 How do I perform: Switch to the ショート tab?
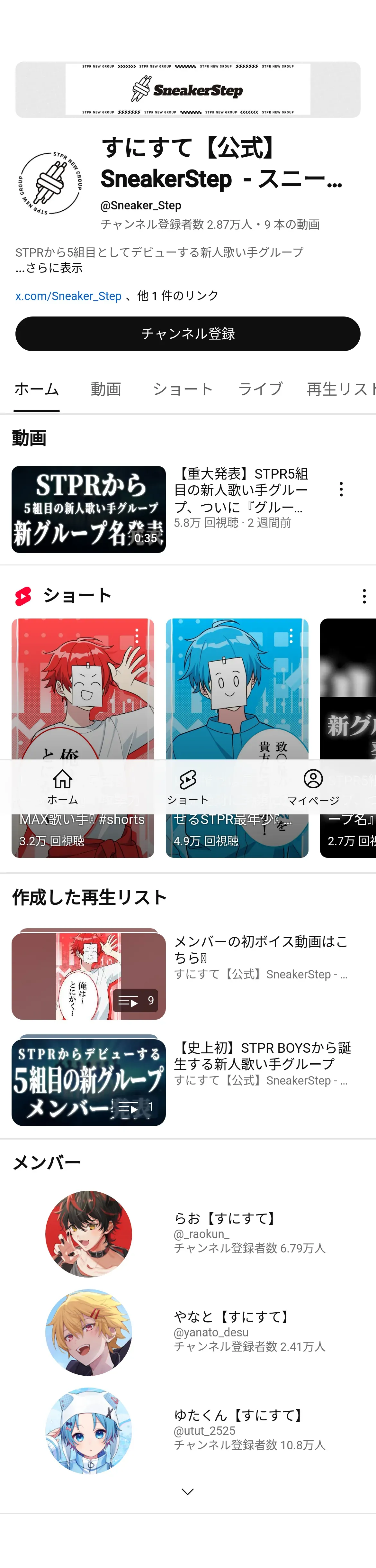click(x=183, y=389)
